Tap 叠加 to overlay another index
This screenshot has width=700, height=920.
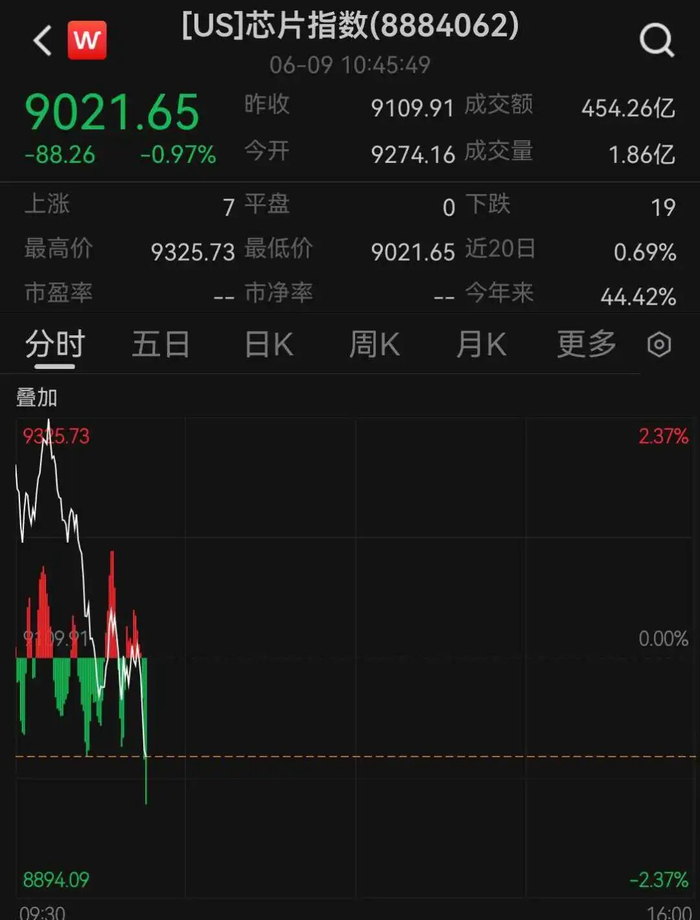pos(36,398)
